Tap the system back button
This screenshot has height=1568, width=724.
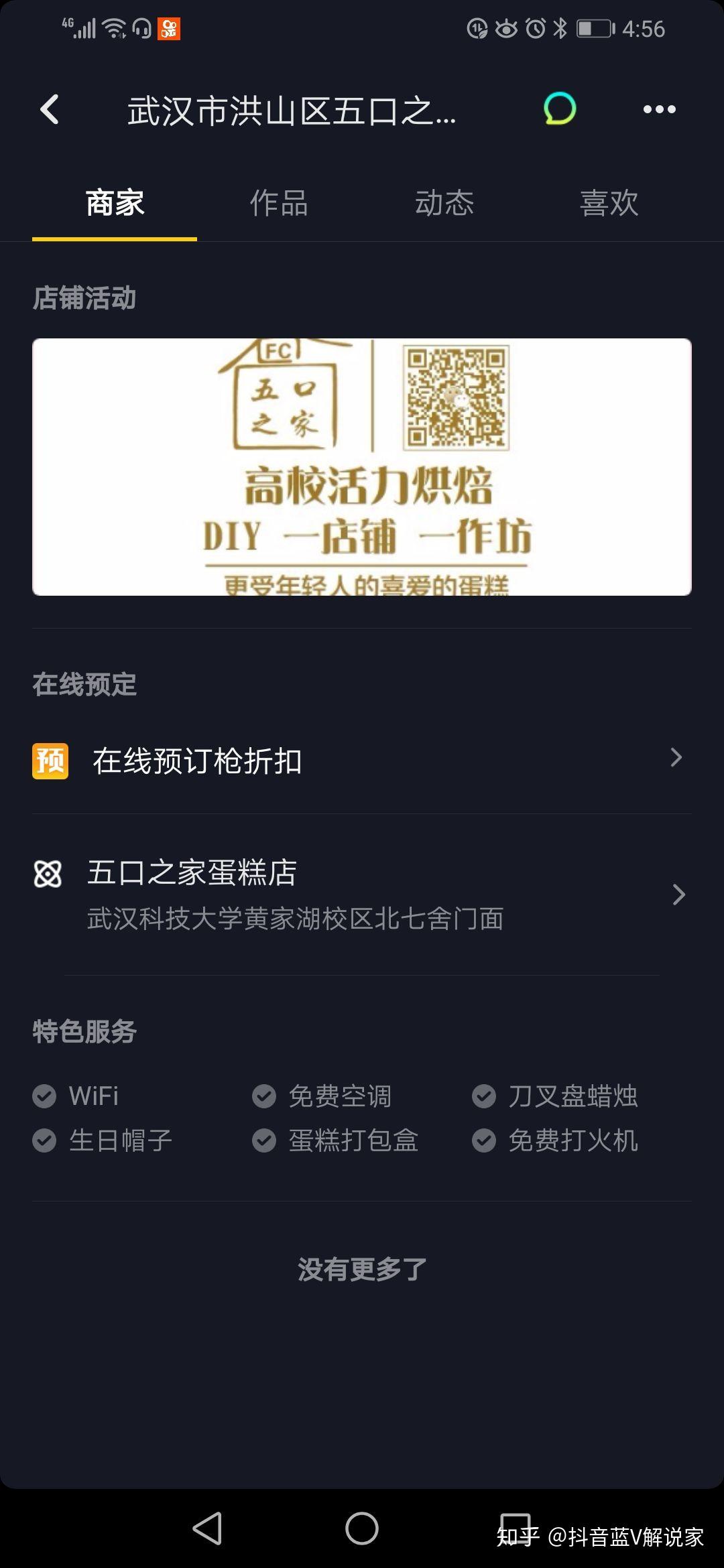click(207, 1528)
